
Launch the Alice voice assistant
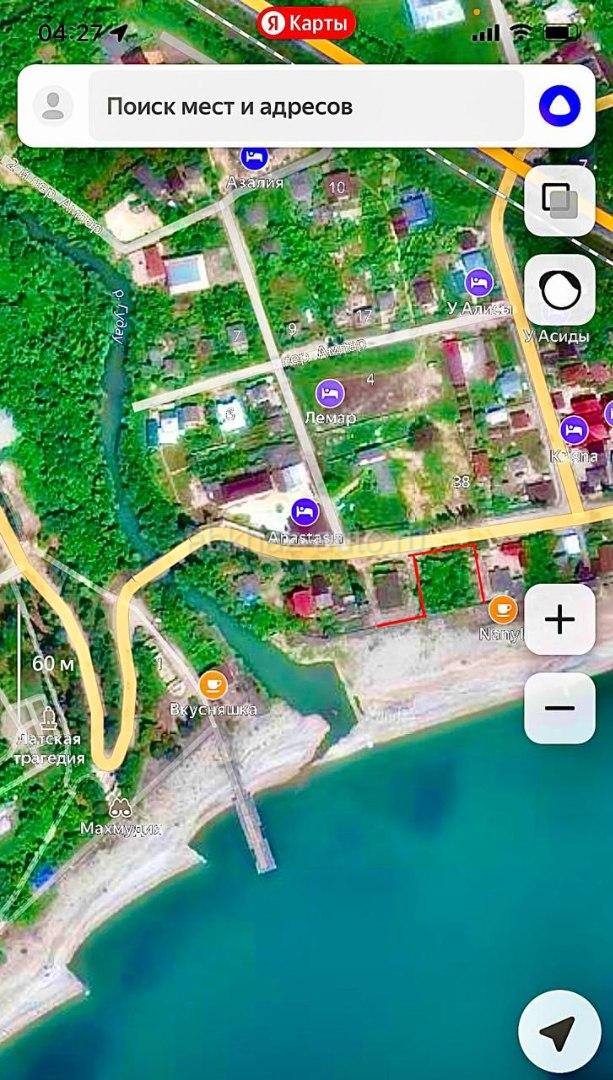(559, 106)
